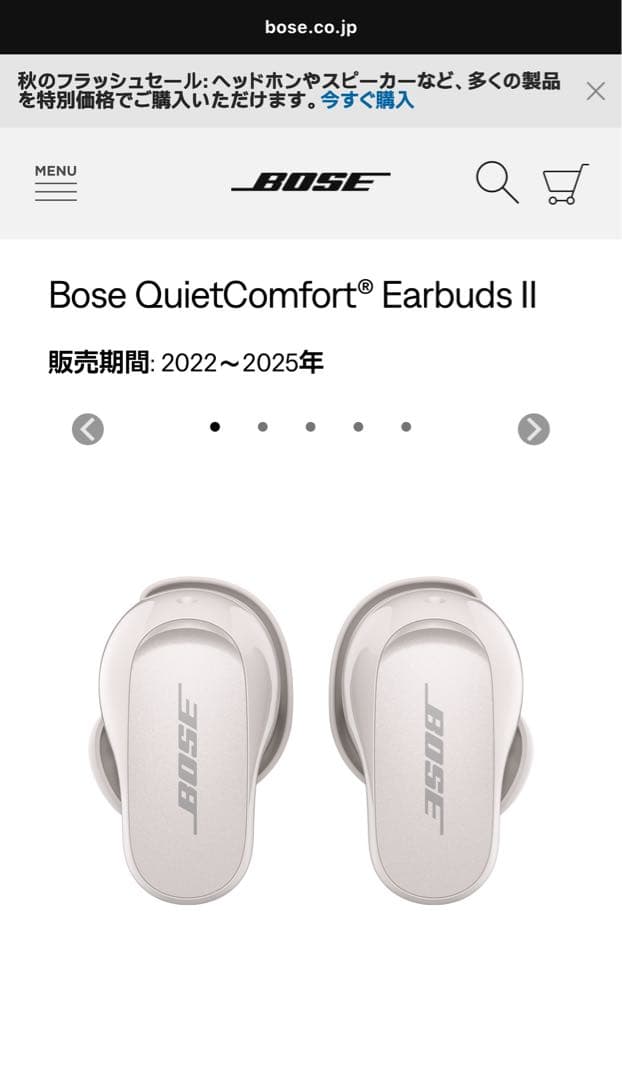Jump to the fifth image dot
Image resolution: width=622 pixels, height=1080 pixels.
coord(406,427)
